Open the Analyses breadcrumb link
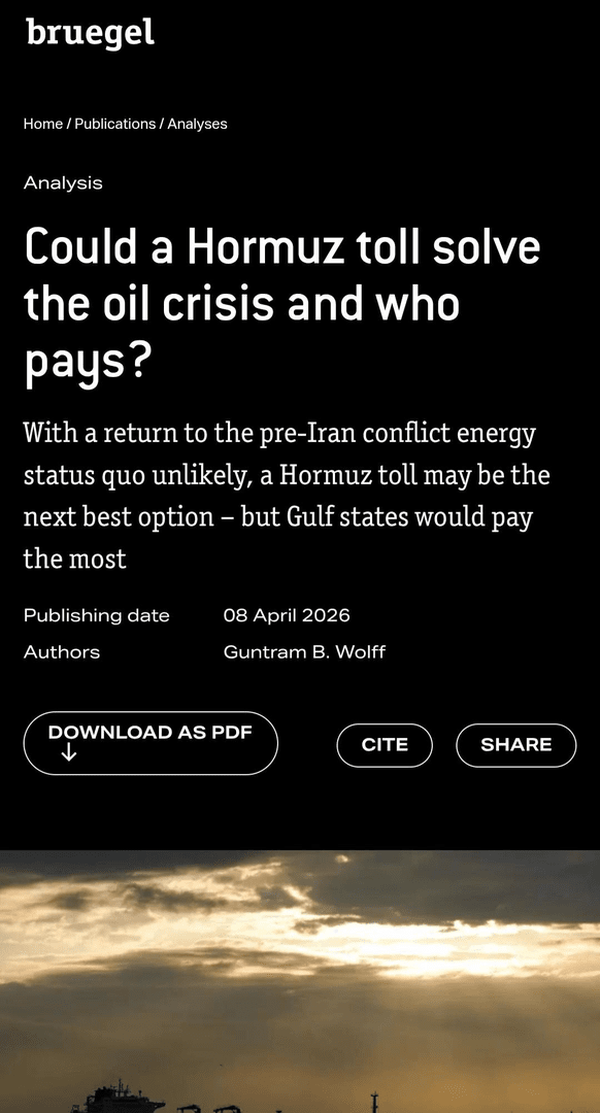This screenshot has height=1113, width=600. (x=197, y=124)
